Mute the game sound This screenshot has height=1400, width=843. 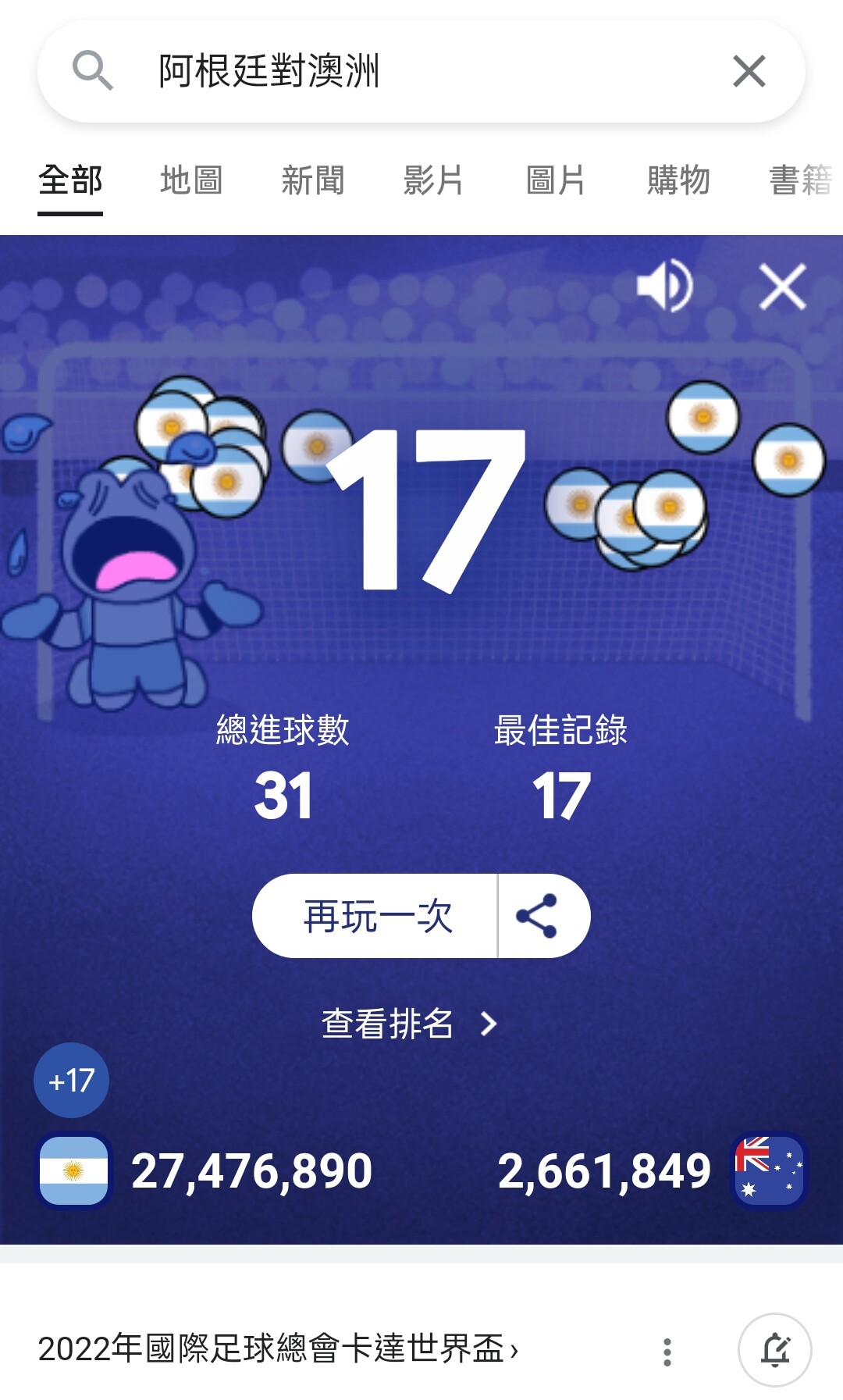pos(664,287)
